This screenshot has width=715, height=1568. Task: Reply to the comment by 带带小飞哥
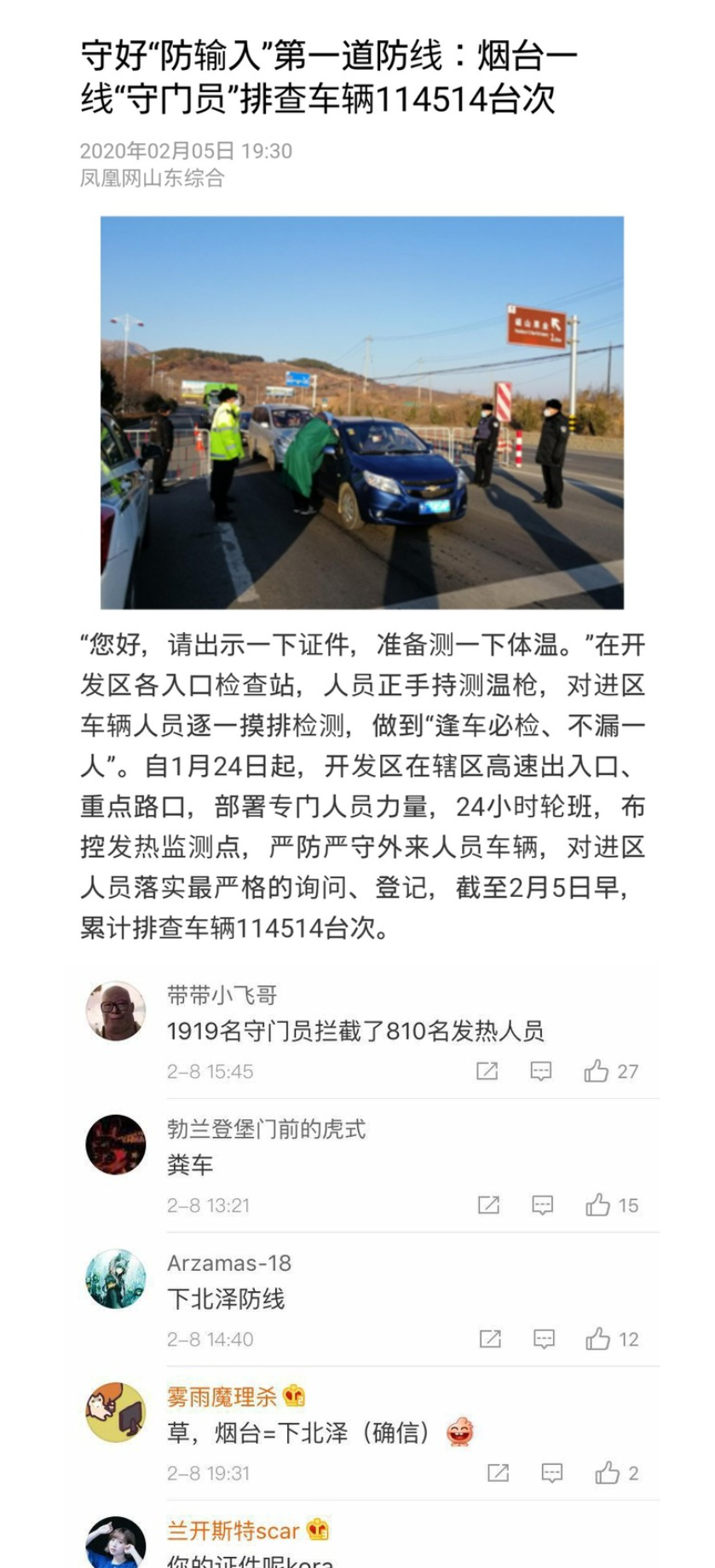(x=541, y=1071)
